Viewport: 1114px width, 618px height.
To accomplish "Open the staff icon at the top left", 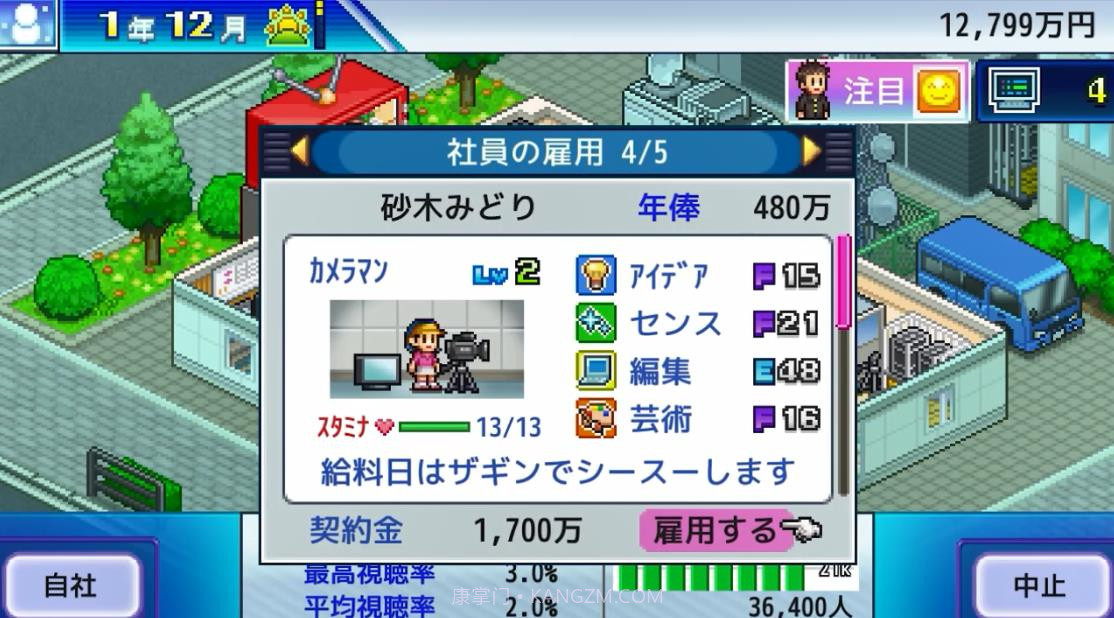I will pos(27,24).
